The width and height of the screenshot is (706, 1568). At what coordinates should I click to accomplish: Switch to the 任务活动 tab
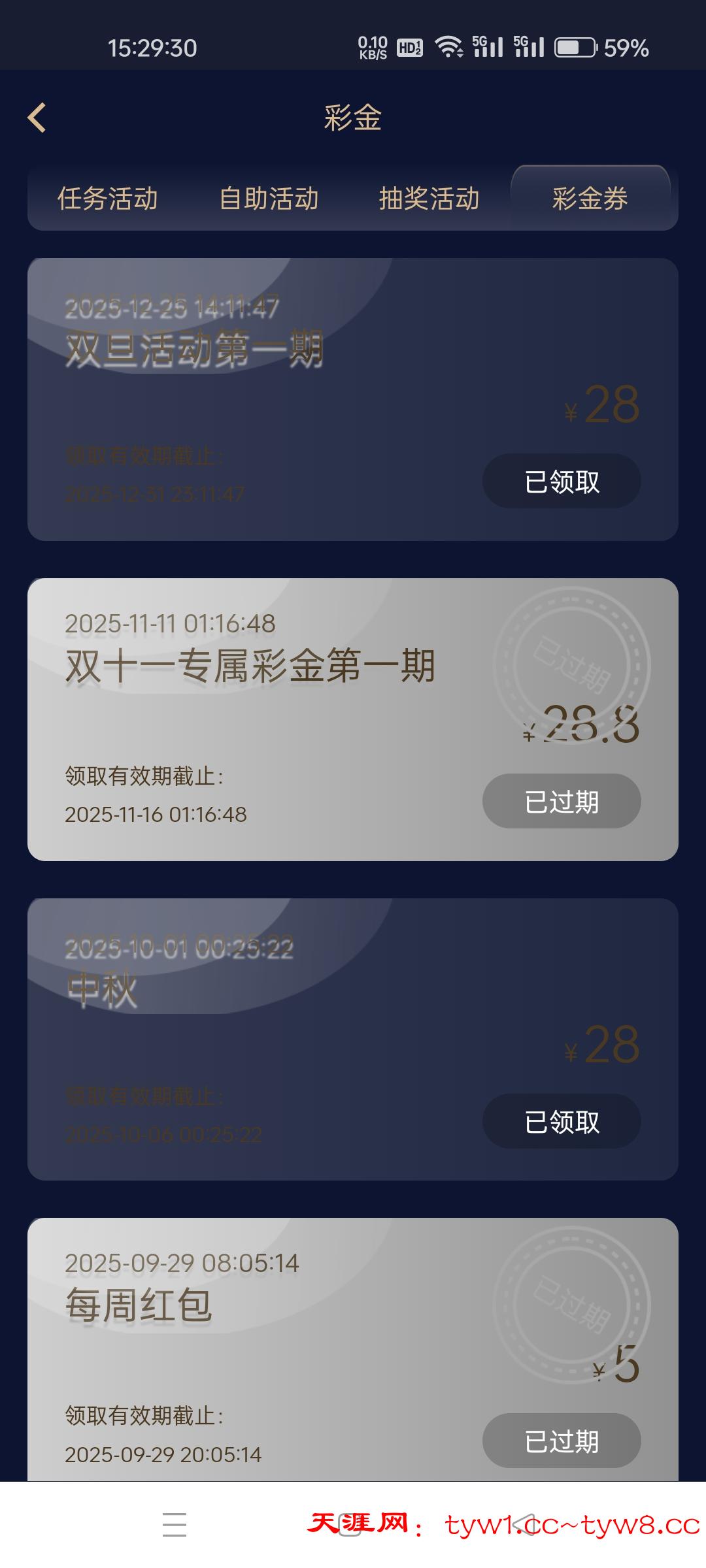coord(108,199)
